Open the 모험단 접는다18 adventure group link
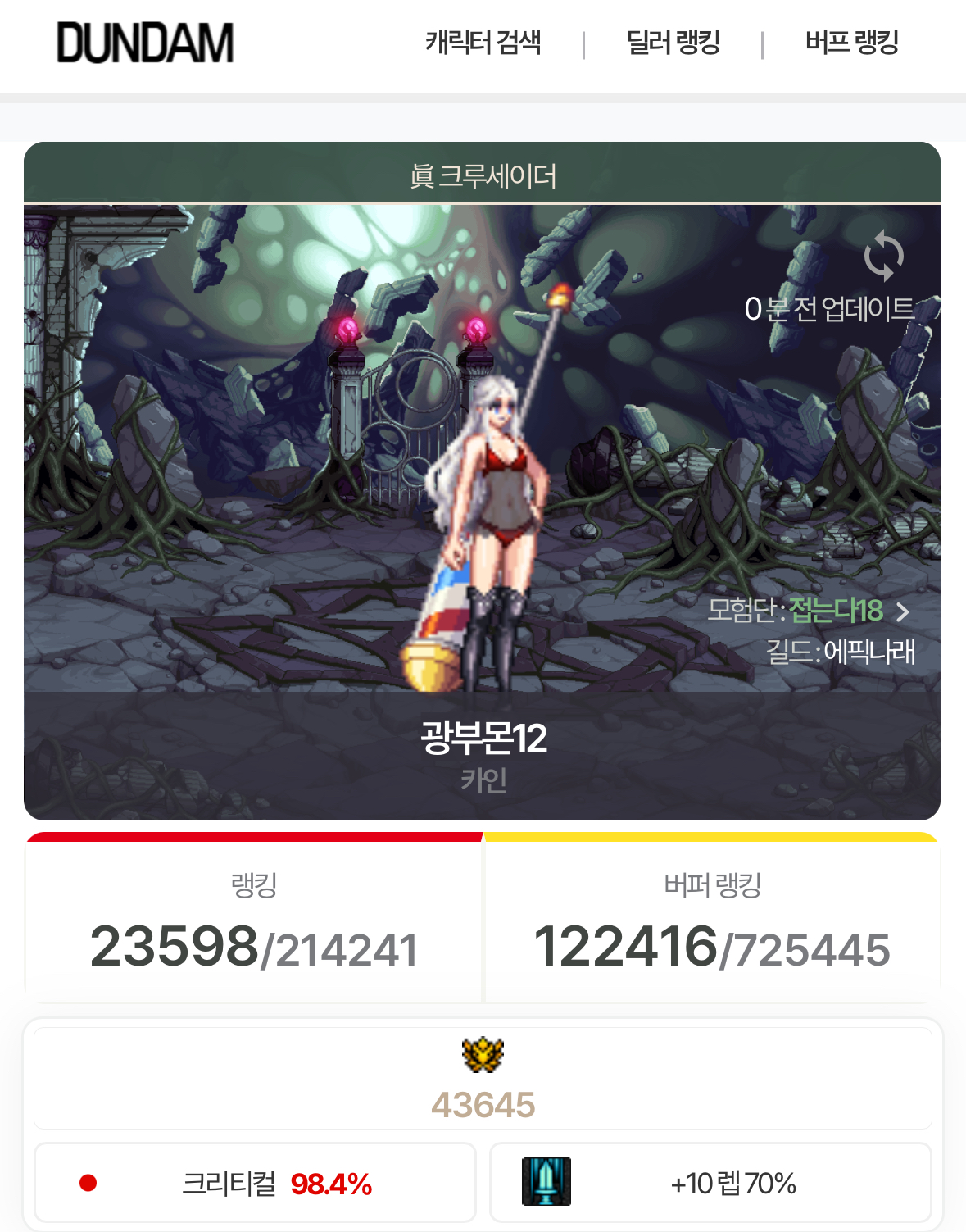 tap(836, 611)
